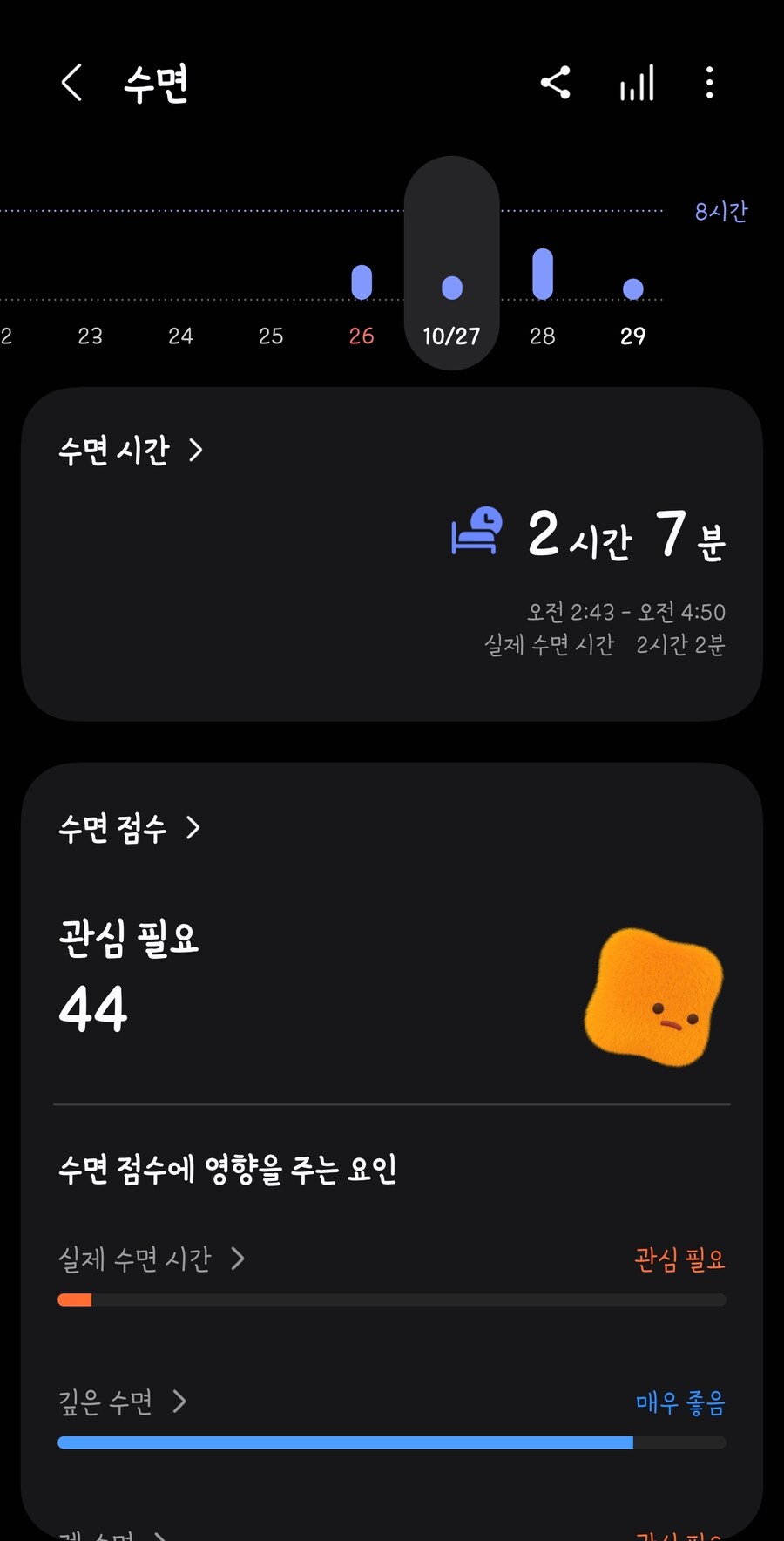
Task: Share this sleep report
Action: 557,83
